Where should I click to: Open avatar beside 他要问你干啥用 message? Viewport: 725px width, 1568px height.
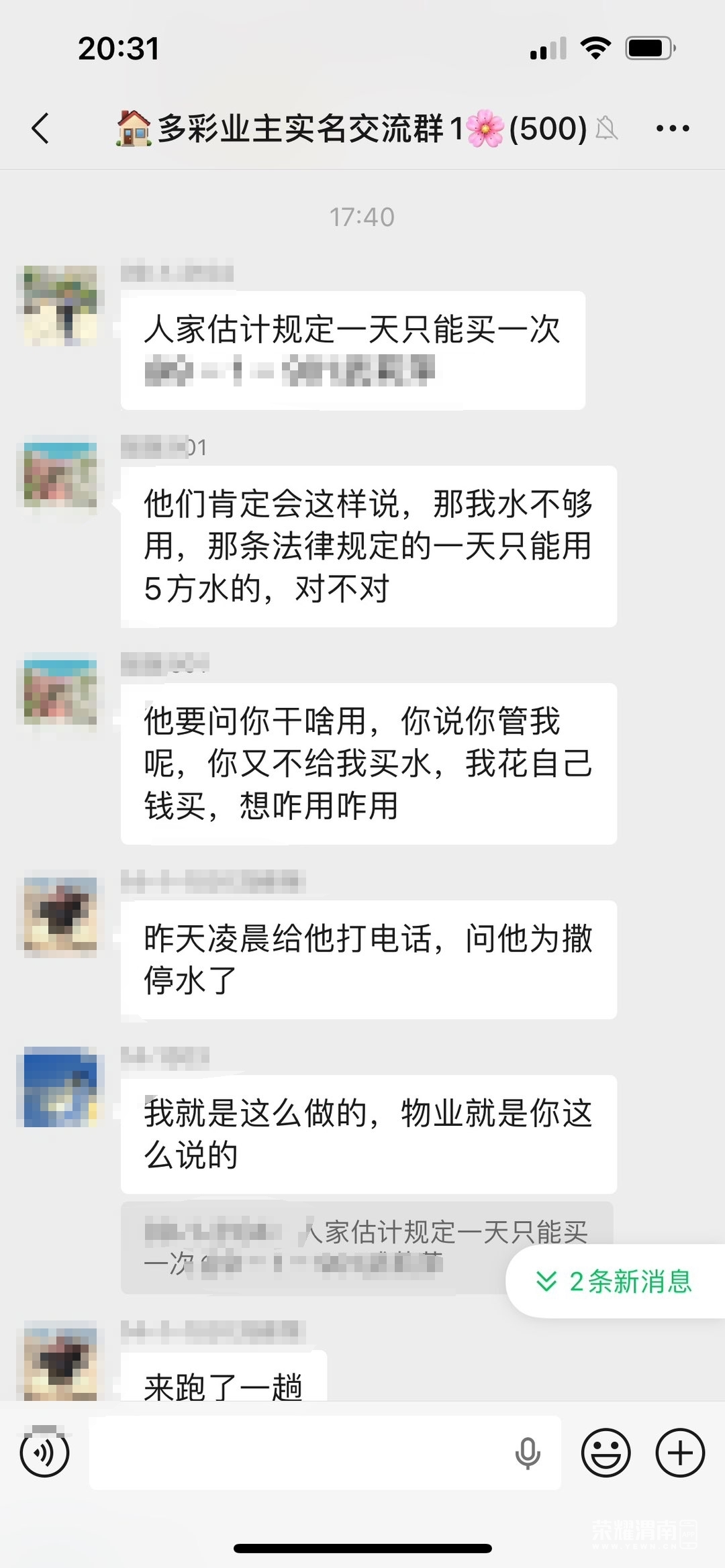pyautogui.click(x=60, y=692)
